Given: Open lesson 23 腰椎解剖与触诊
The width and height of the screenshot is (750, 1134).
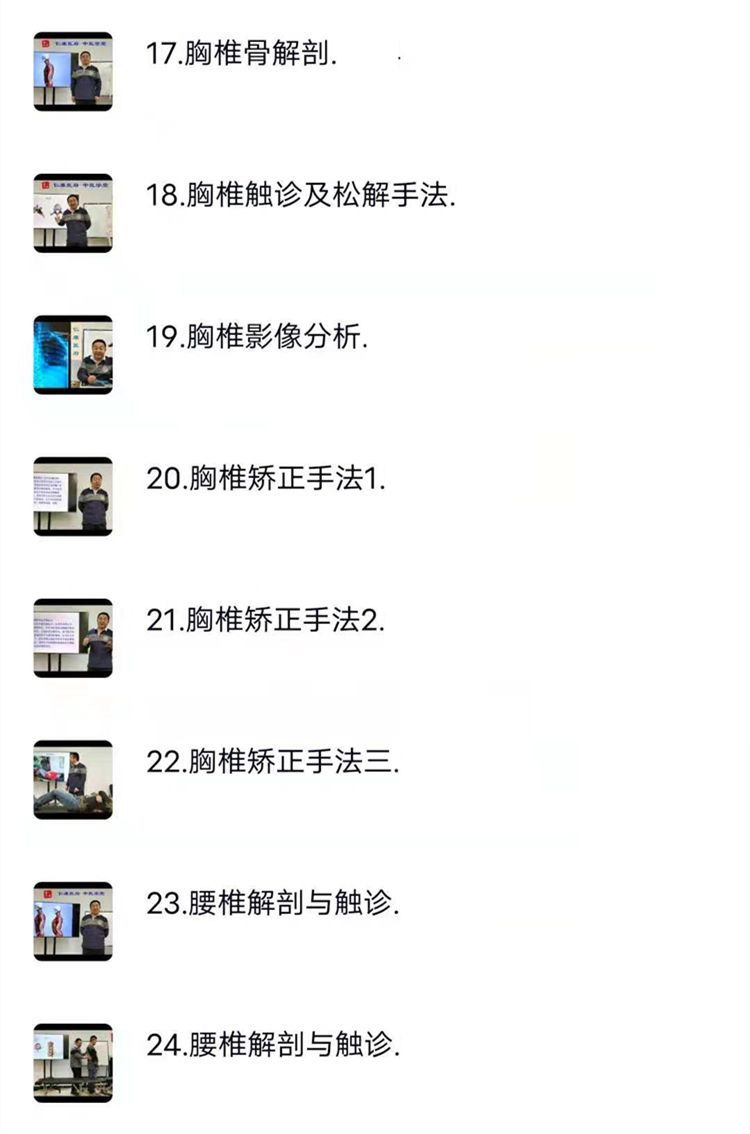Looking at the screenshot, I should [x=273, y=904].
